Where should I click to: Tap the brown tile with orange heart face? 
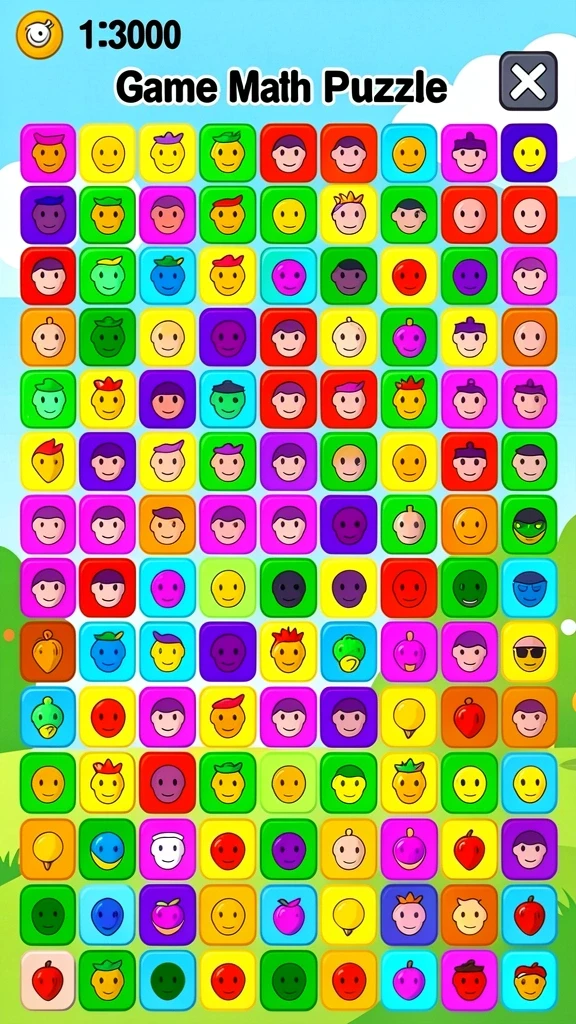coord(48,652)
